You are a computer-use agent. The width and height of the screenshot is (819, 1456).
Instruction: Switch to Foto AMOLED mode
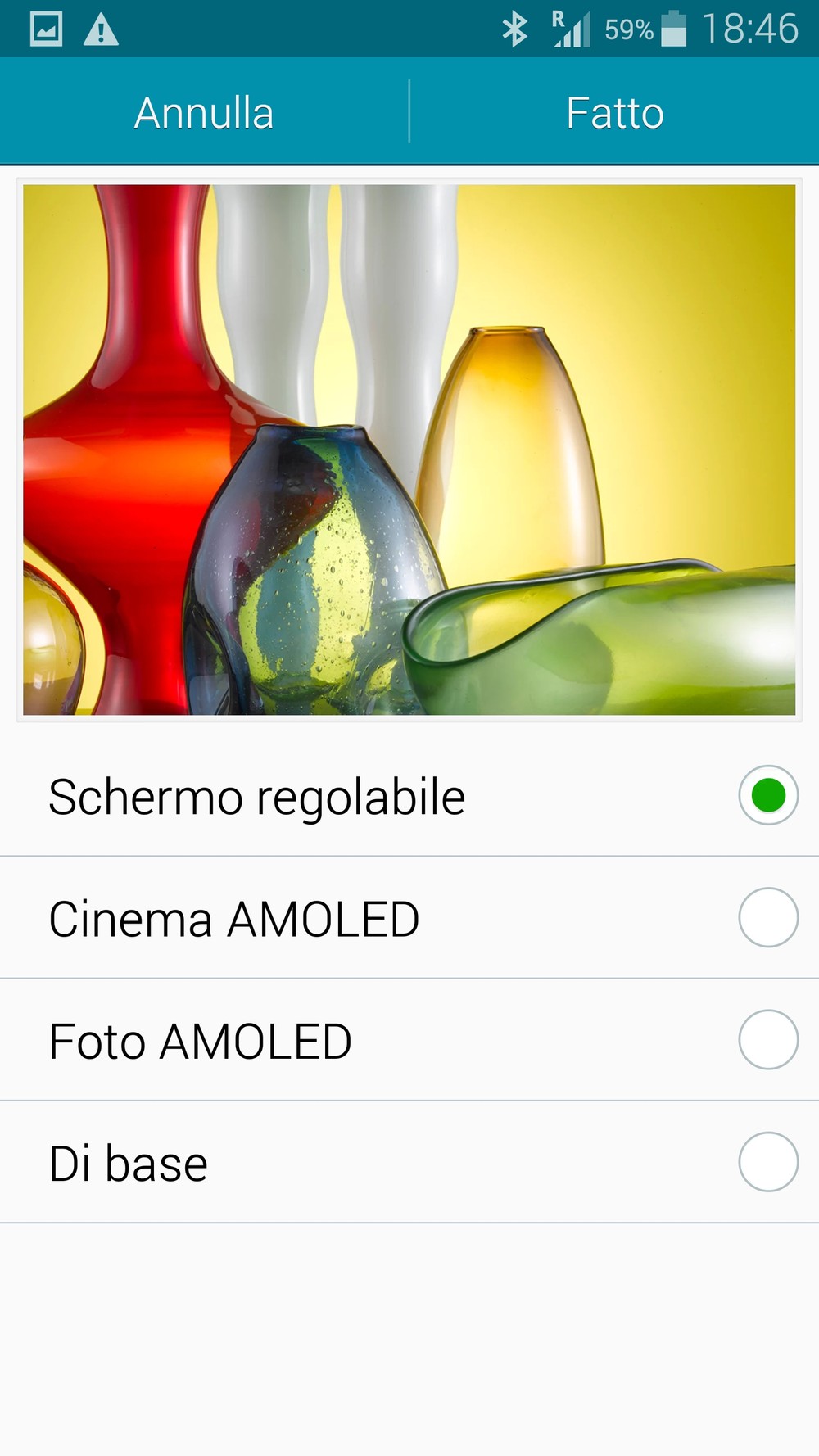(409, 1040)
